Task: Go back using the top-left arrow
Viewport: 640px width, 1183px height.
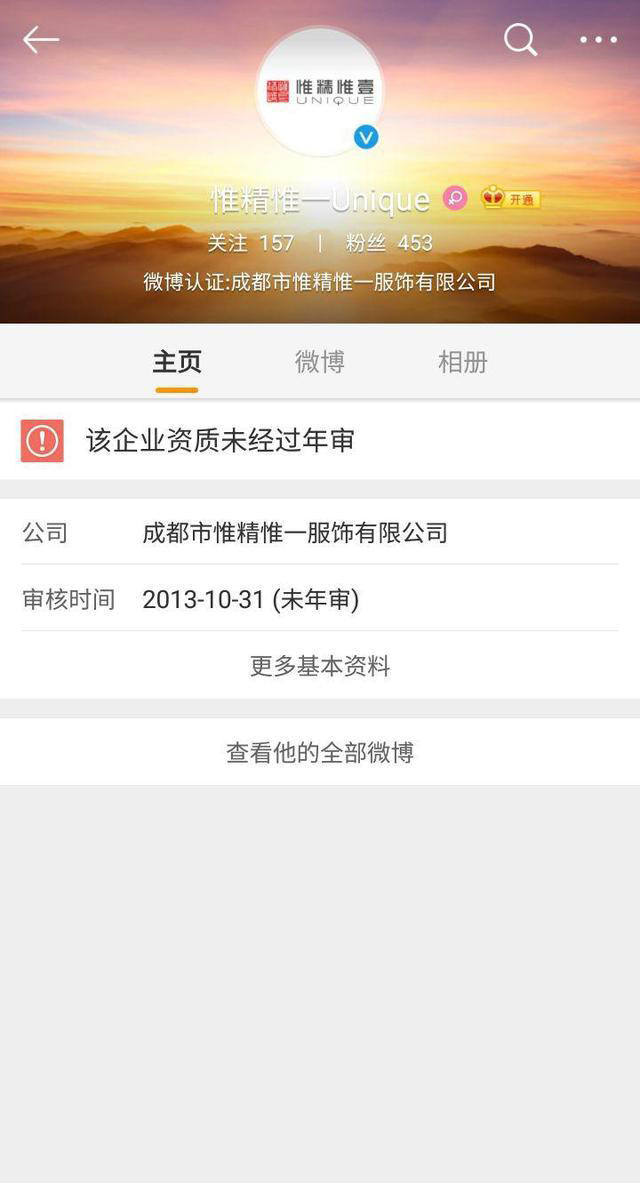Action: tap(41, 40)
